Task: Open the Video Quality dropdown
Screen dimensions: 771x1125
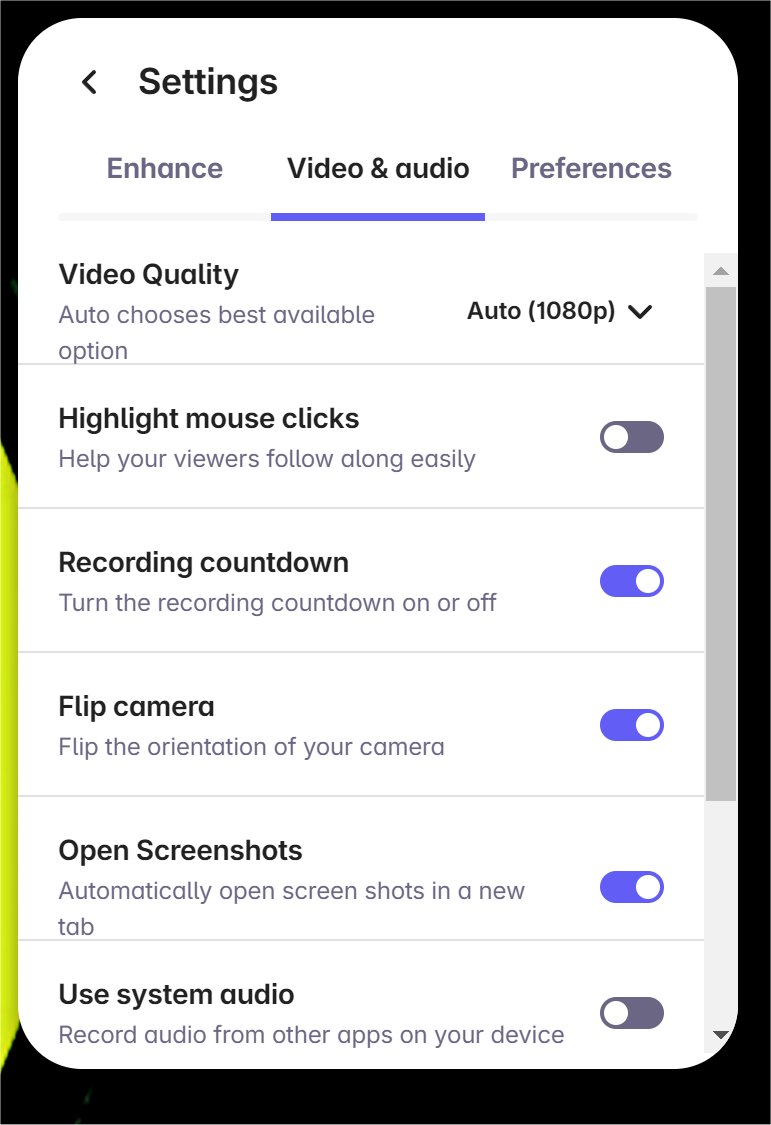Action: [560, 311]
